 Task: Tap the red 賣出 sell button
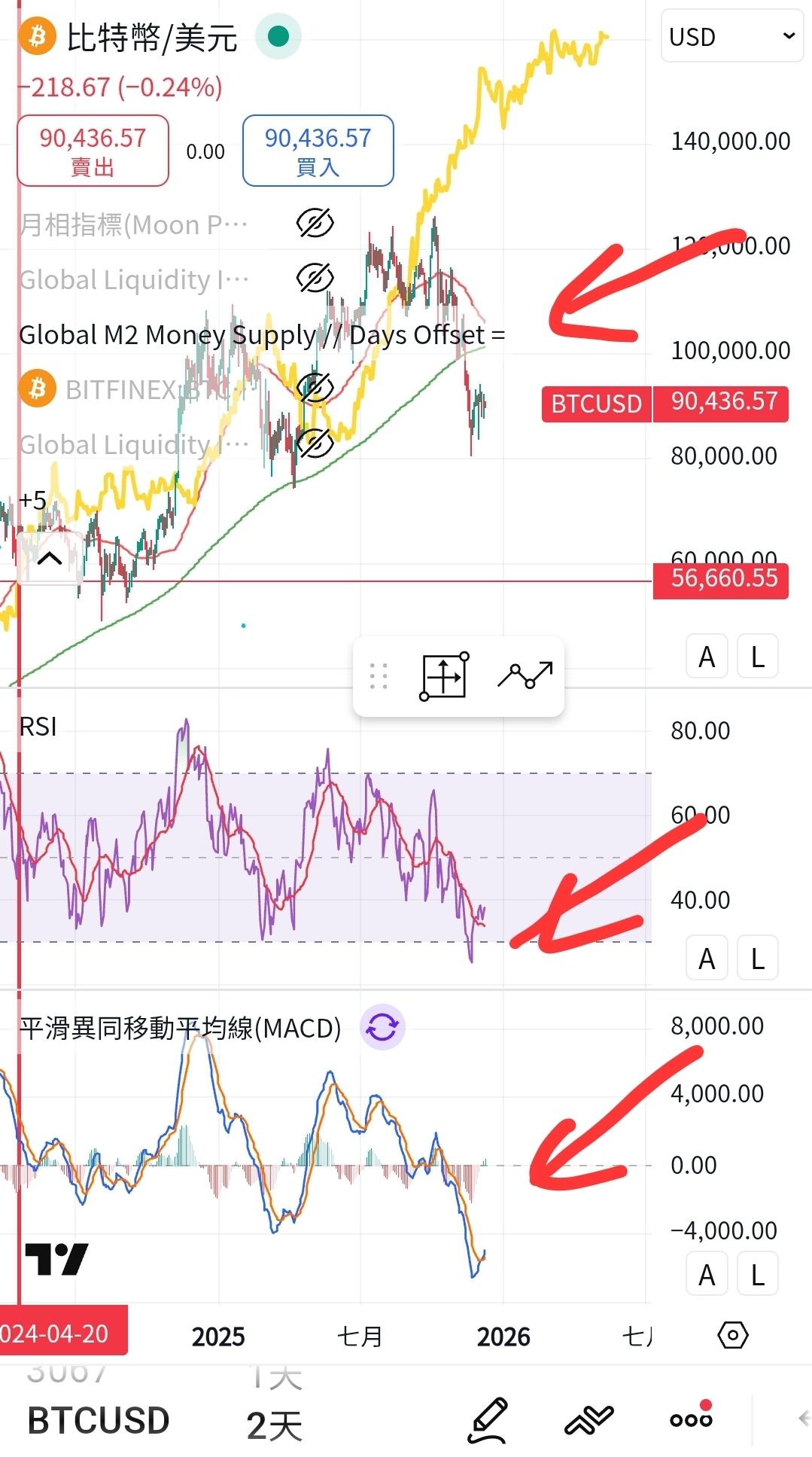coord(93,151)
